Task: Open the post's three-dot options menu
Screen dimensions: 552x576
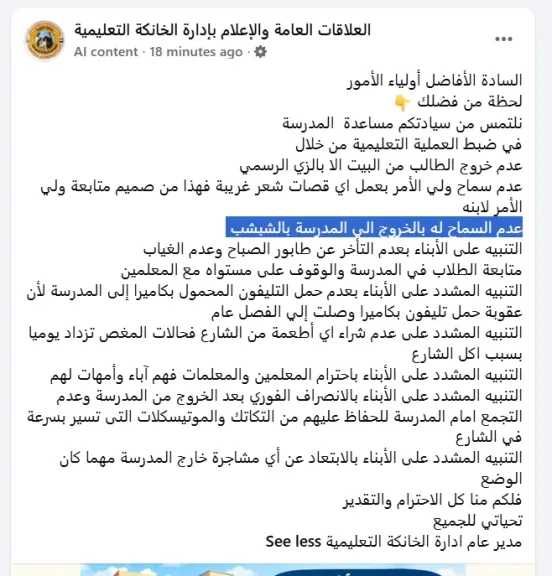Action: pos(504,39)
